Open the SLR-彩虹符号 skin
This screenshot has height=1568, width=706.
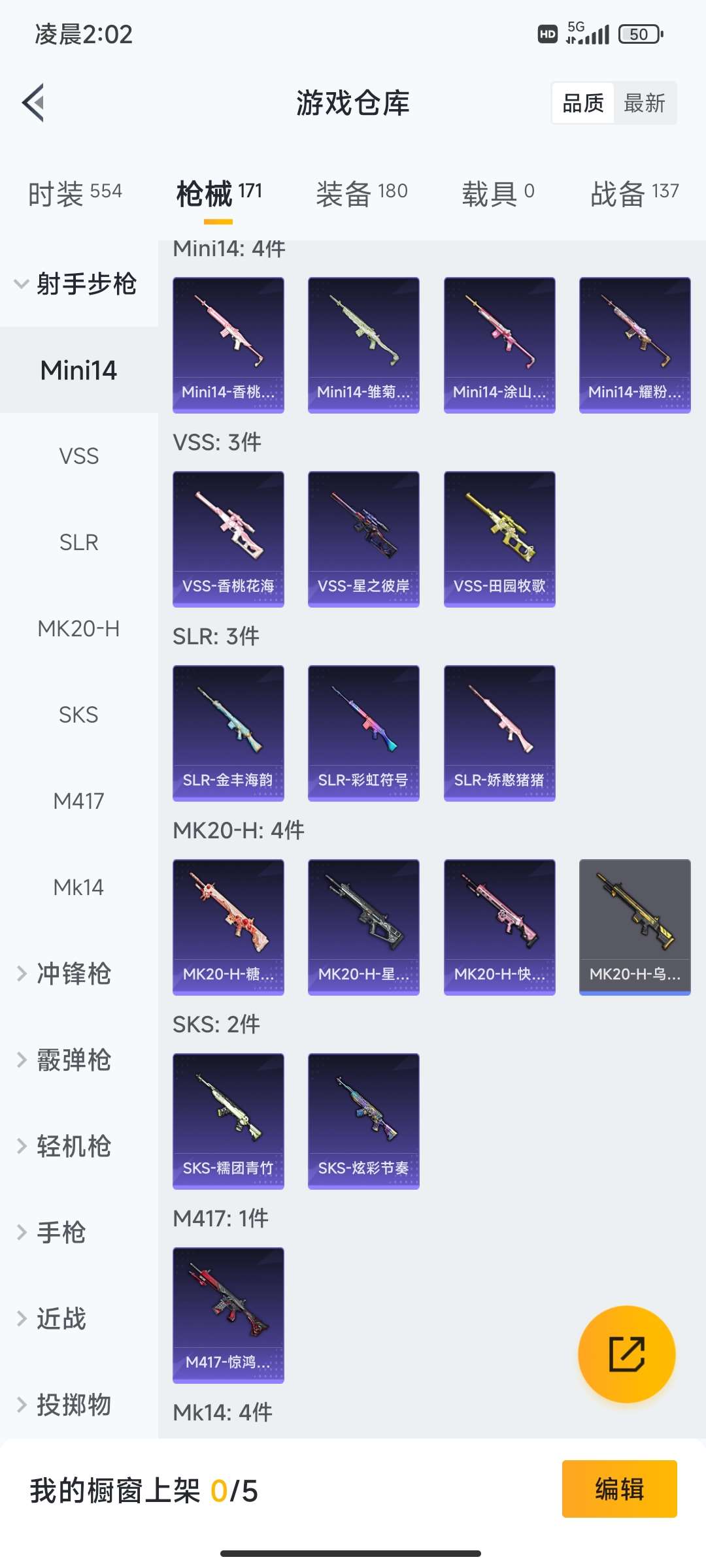(363, 733)
